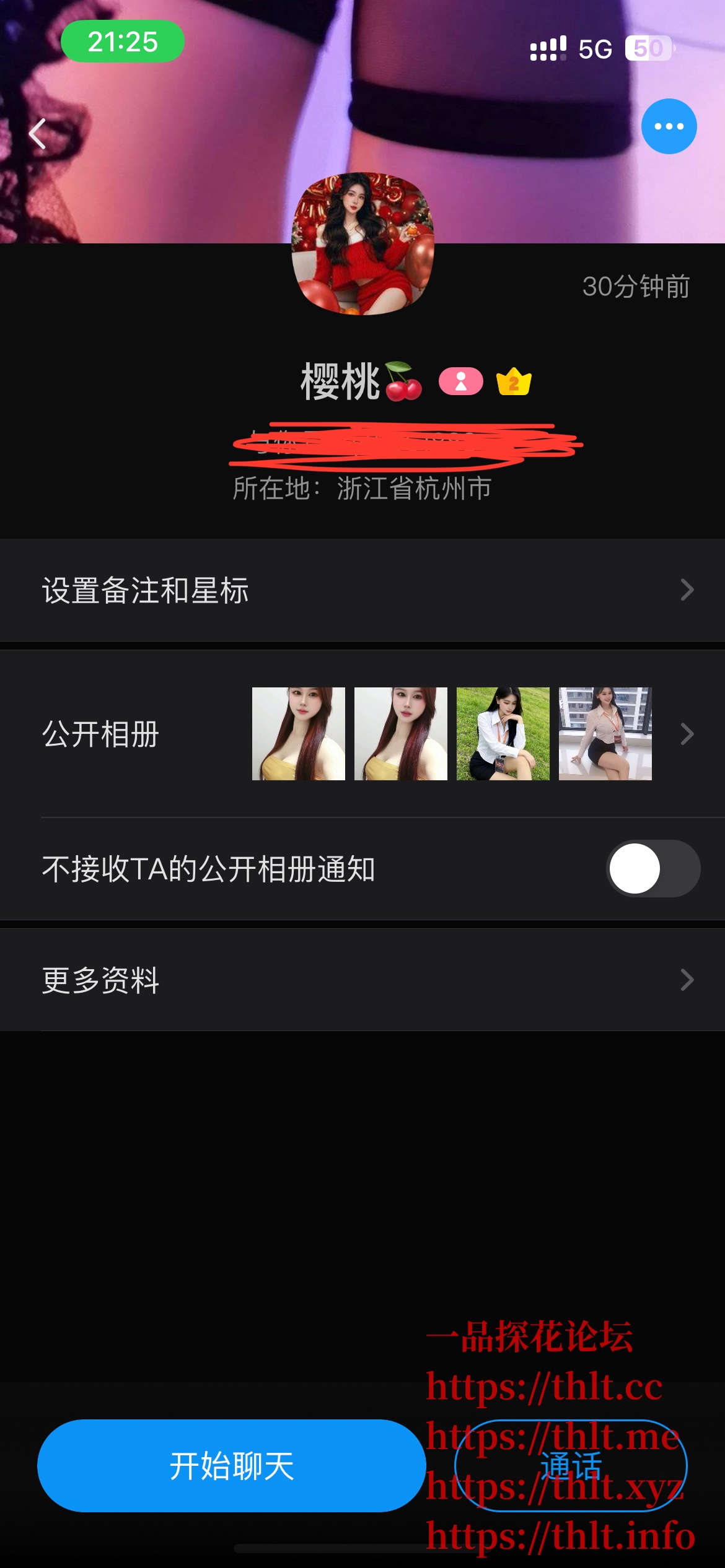Open 更多资料 for more profile info
The height and width of the screenshot is (1568, 725).
[362, 980]
